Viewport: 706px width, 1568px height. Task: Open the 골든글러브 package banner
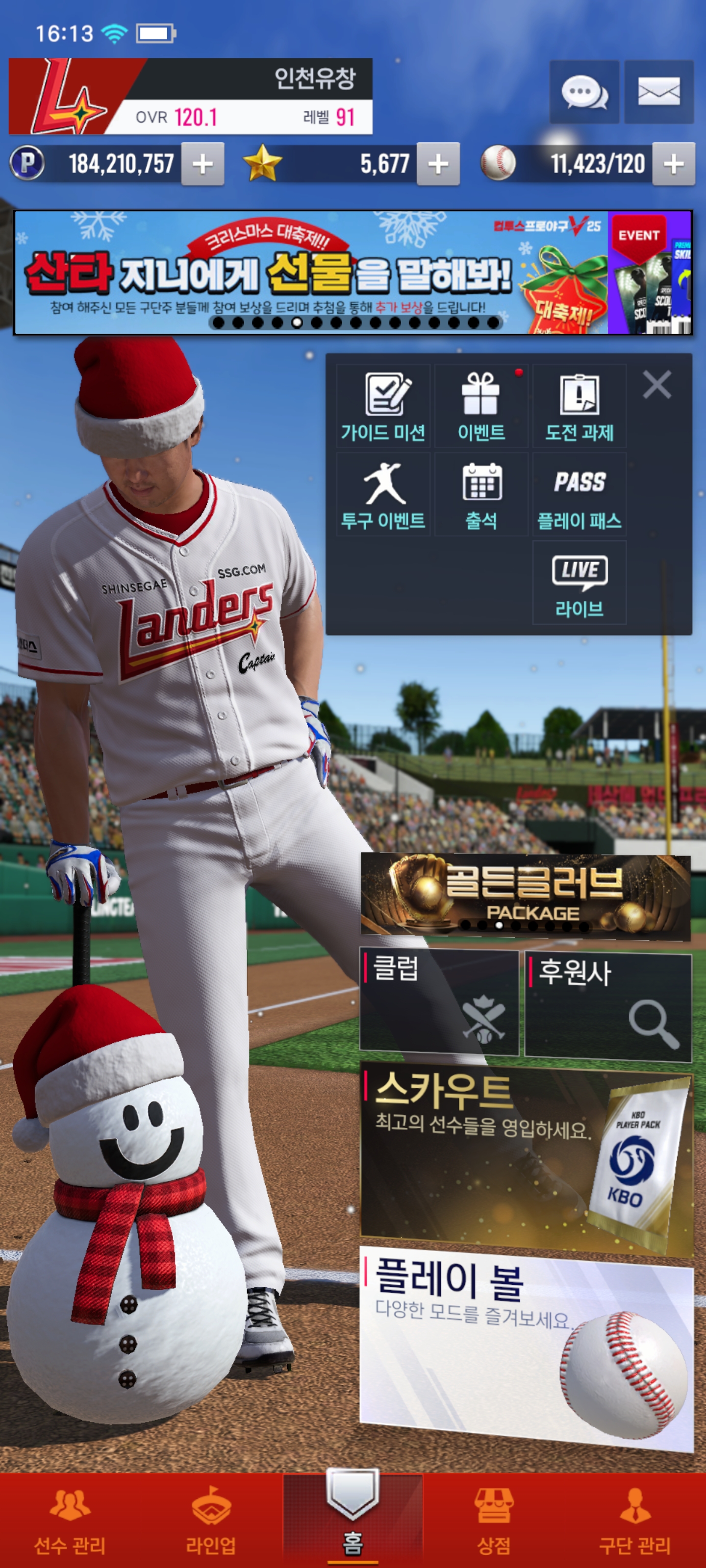coord(525,894)
